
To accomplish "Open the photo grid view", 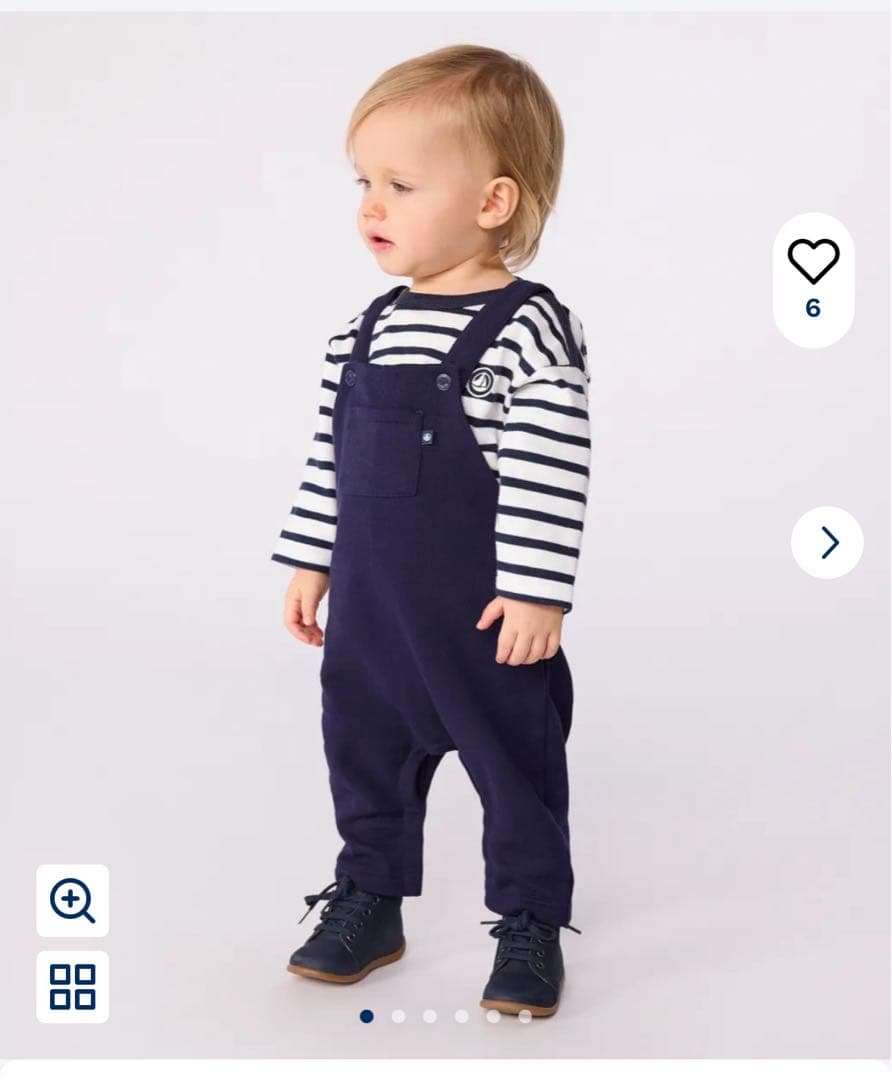I will point(72,986).
